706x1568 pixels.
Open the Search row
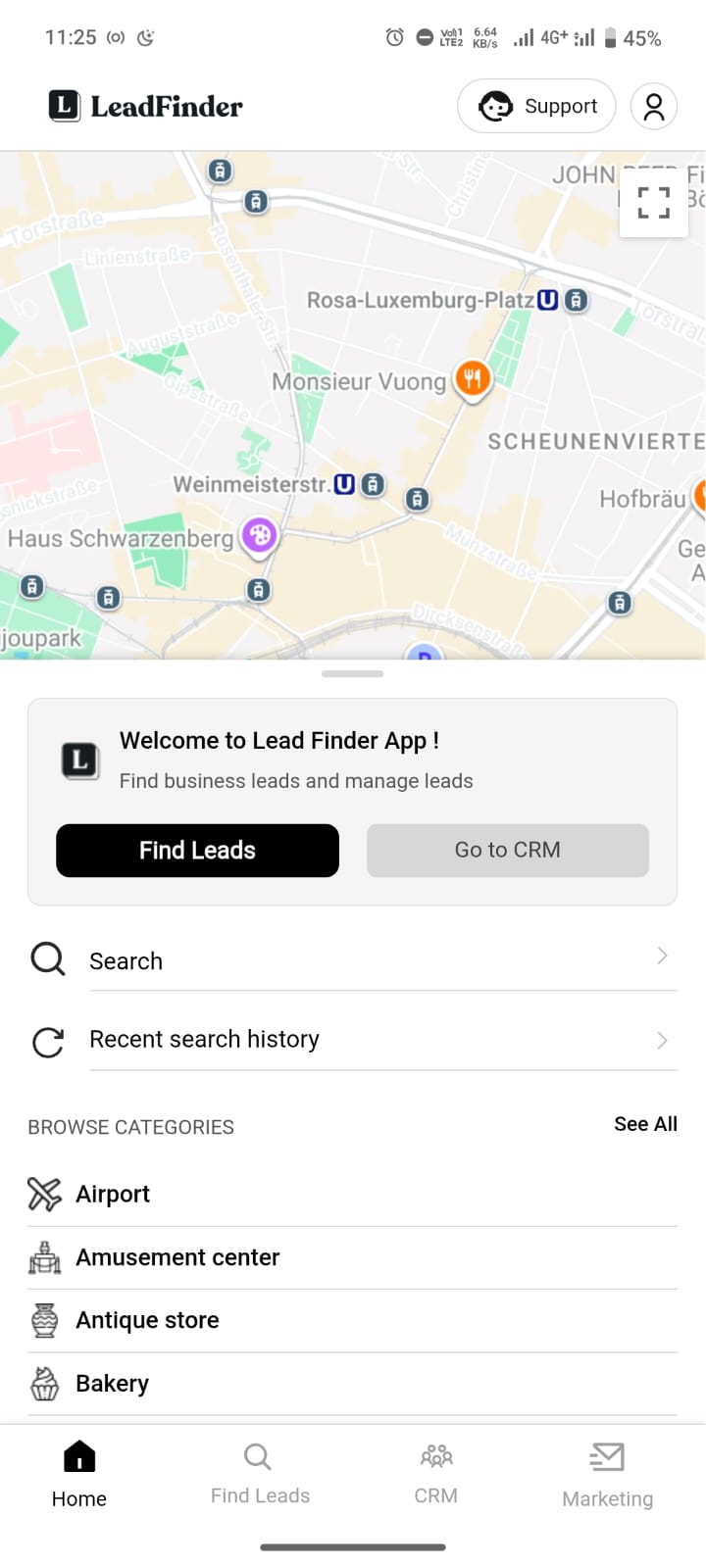coord(353,960)
